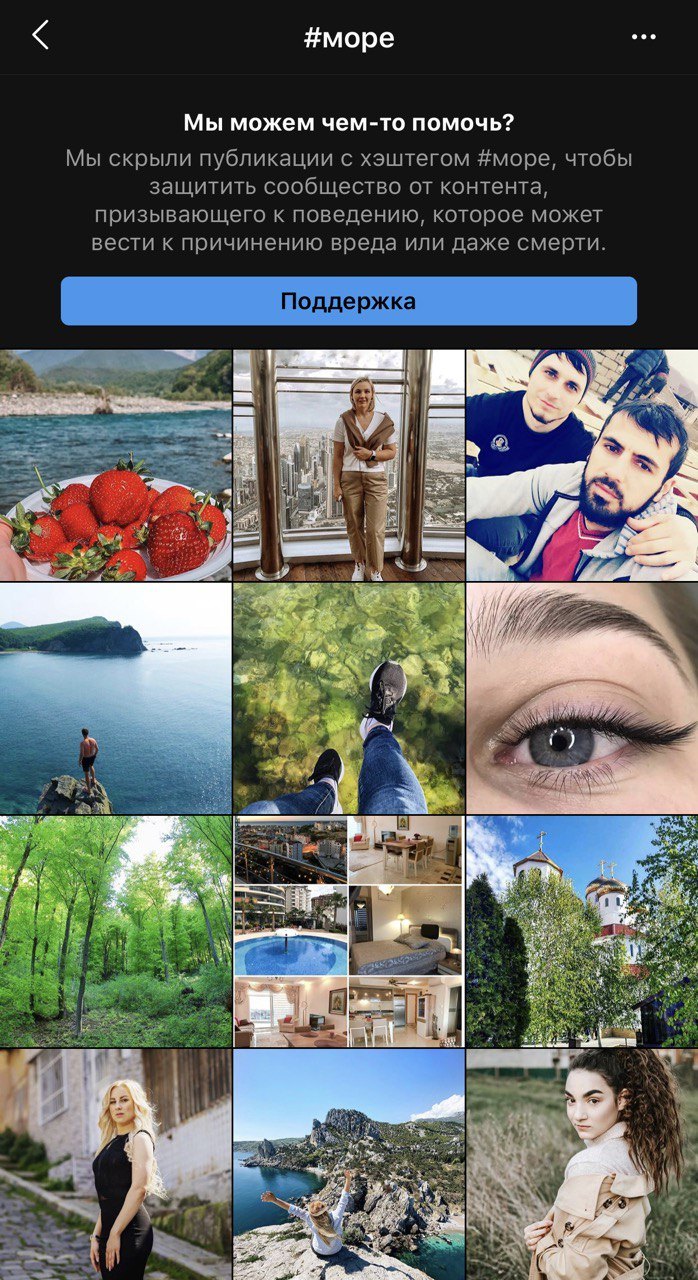Viewport: 698px width, 1280px height.
Task: Open the sneakers above clear water post
Action: point(348,698)
